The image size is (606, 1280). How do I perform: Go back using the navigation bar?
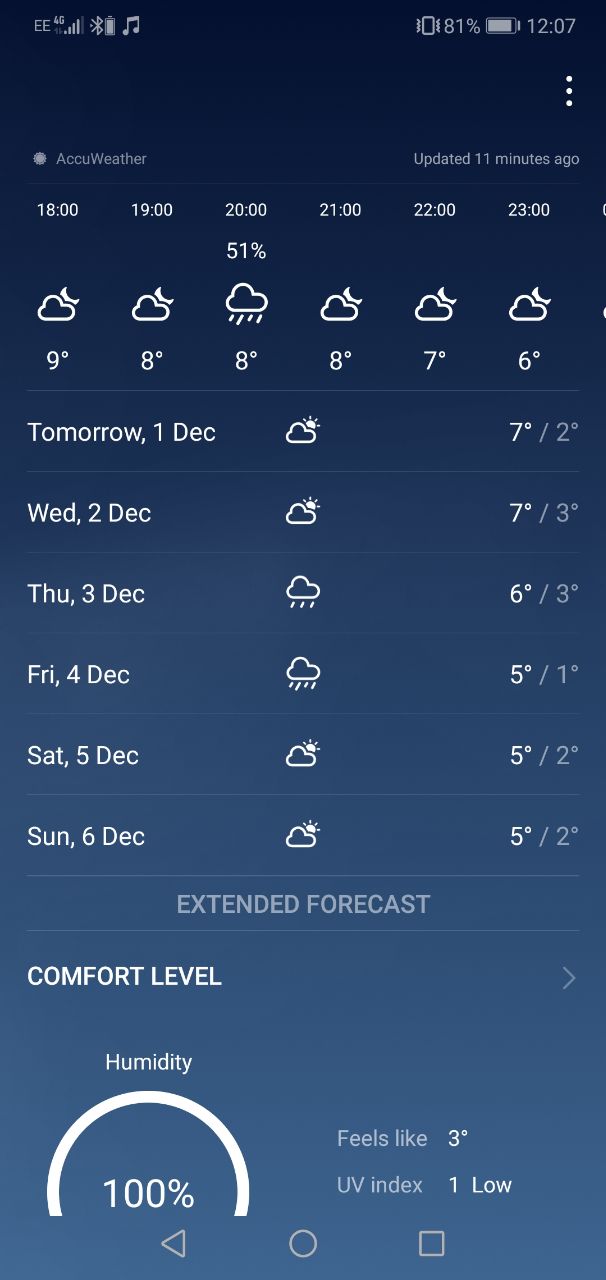click(x=174, y=1243)
